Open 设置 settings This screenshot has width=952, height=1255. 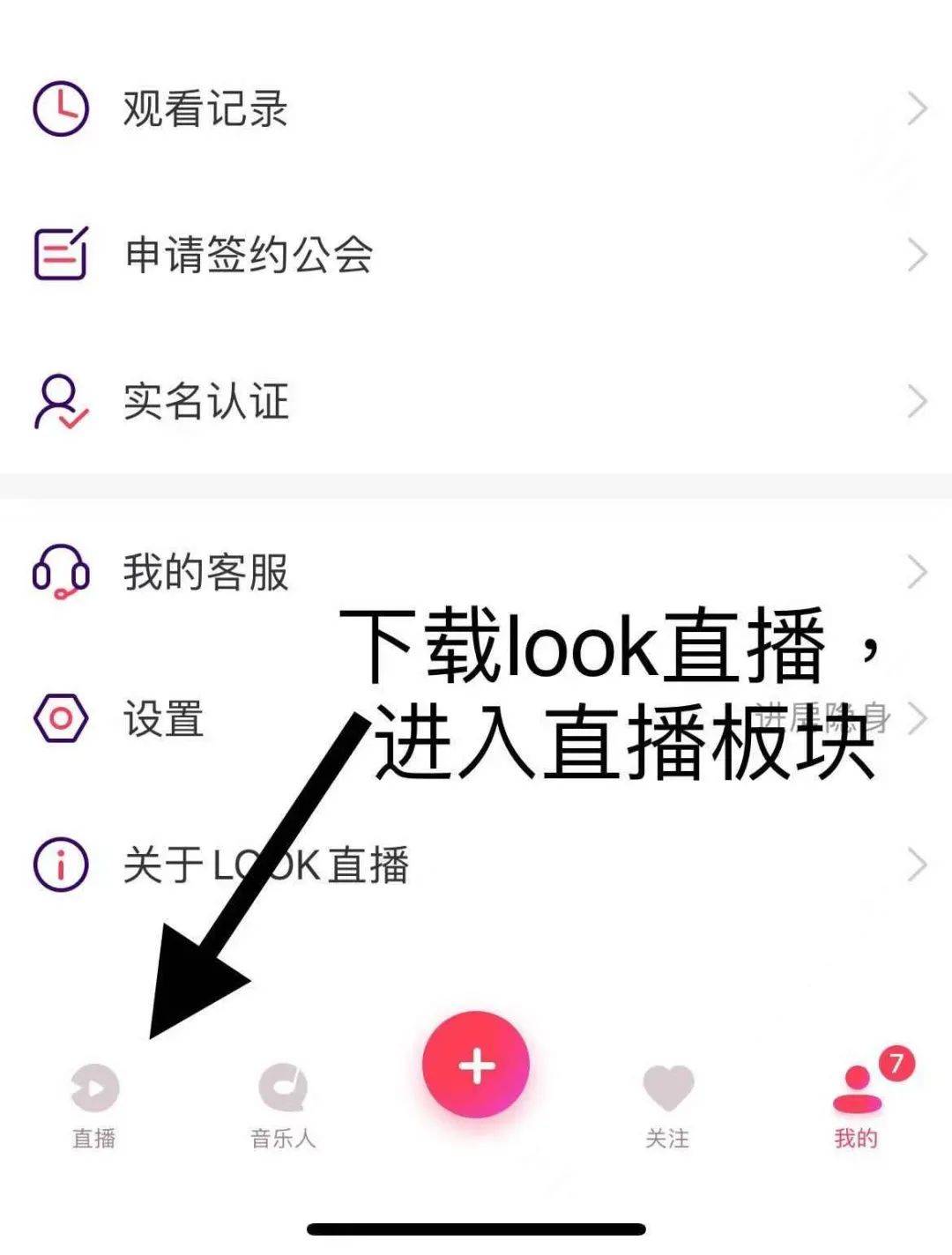164,719
